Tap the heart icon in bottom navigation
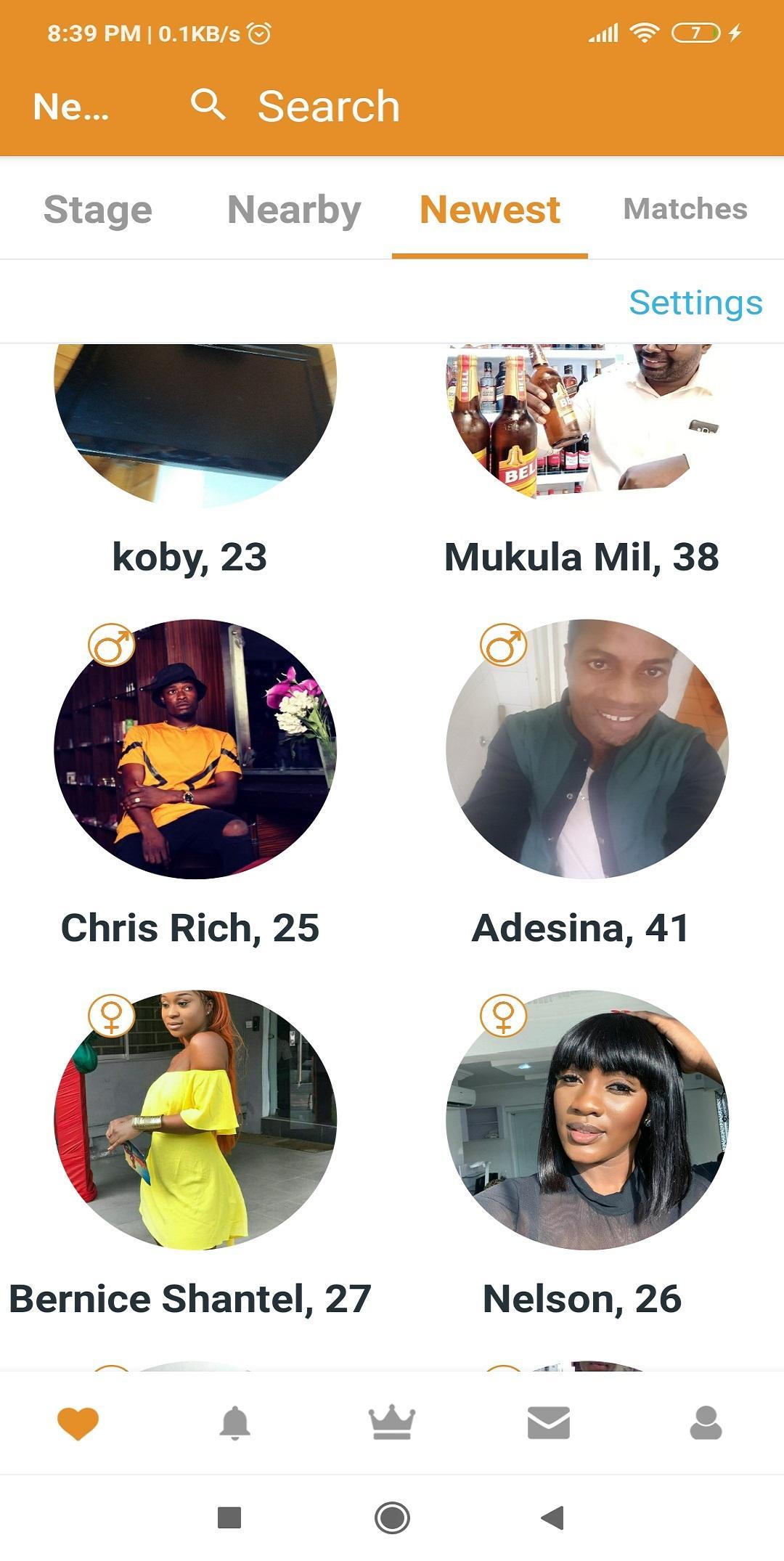The image size is (784, 1561). click(78, 1423)
